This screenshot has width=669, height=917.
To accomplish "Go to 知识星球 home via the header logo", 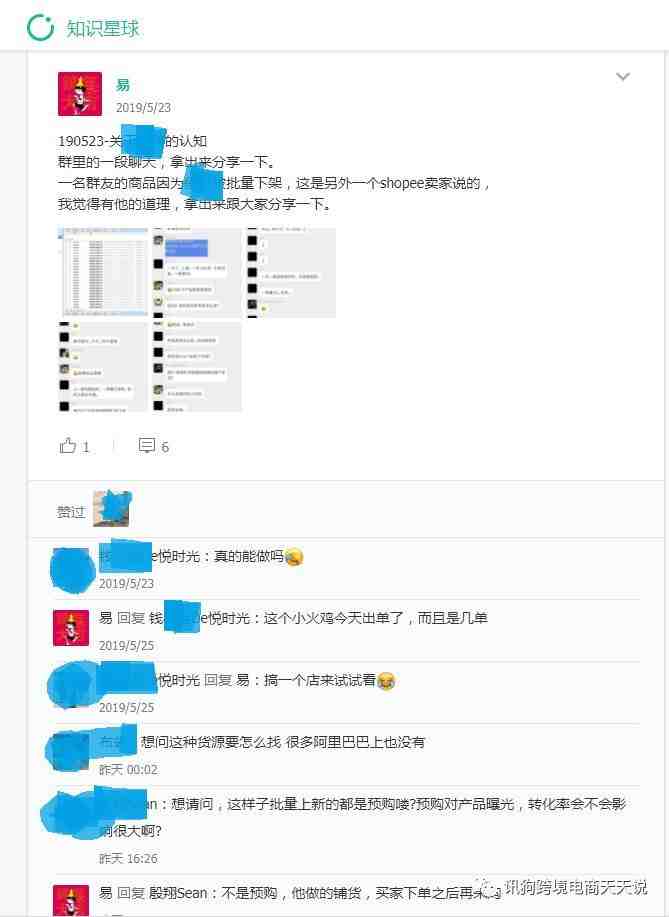I will click(x=82, y=28).
